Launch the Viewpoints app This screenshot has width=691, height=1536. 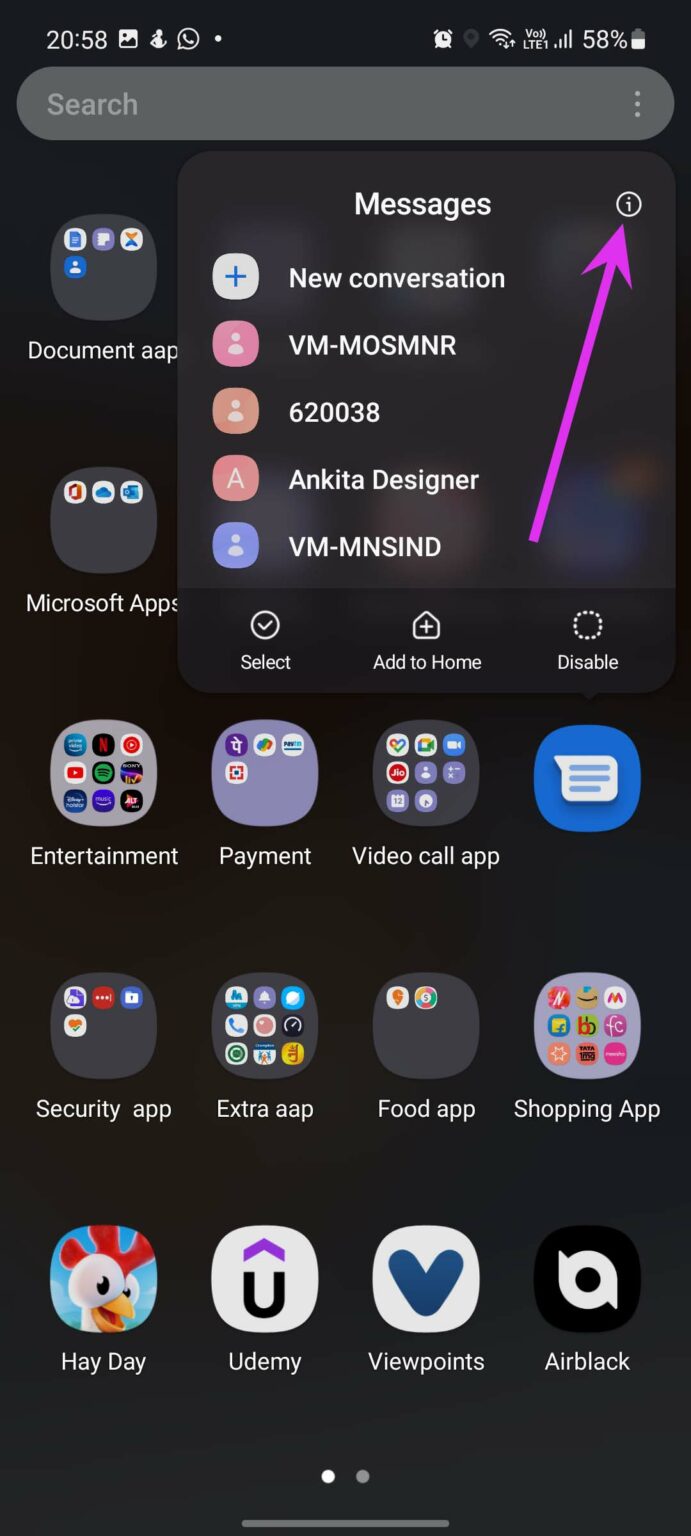pyautogui.click(x=426, y=1279)
